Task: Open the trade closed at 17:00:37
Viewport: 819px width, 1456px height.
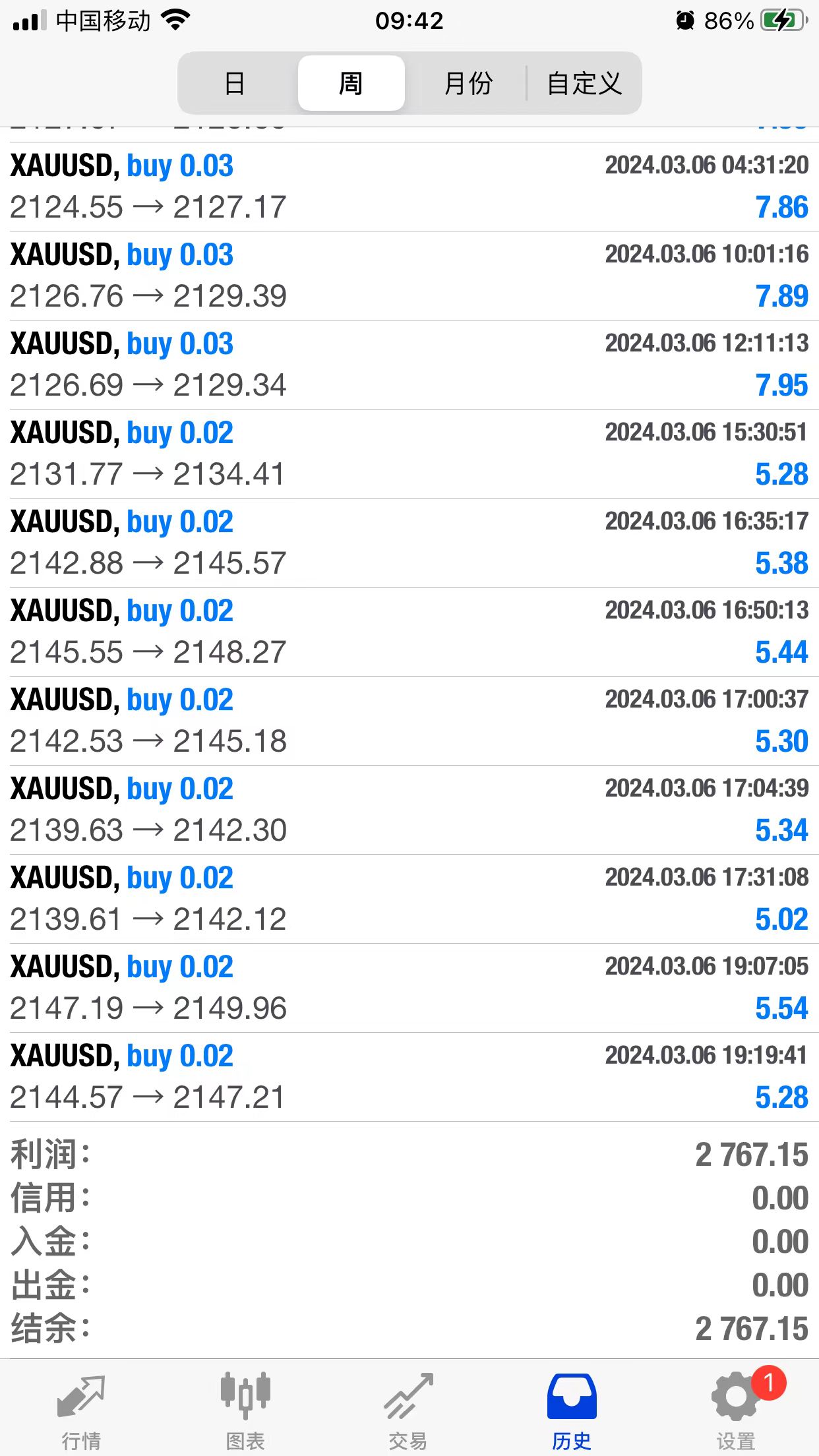Action: click(x=409, y=721)
